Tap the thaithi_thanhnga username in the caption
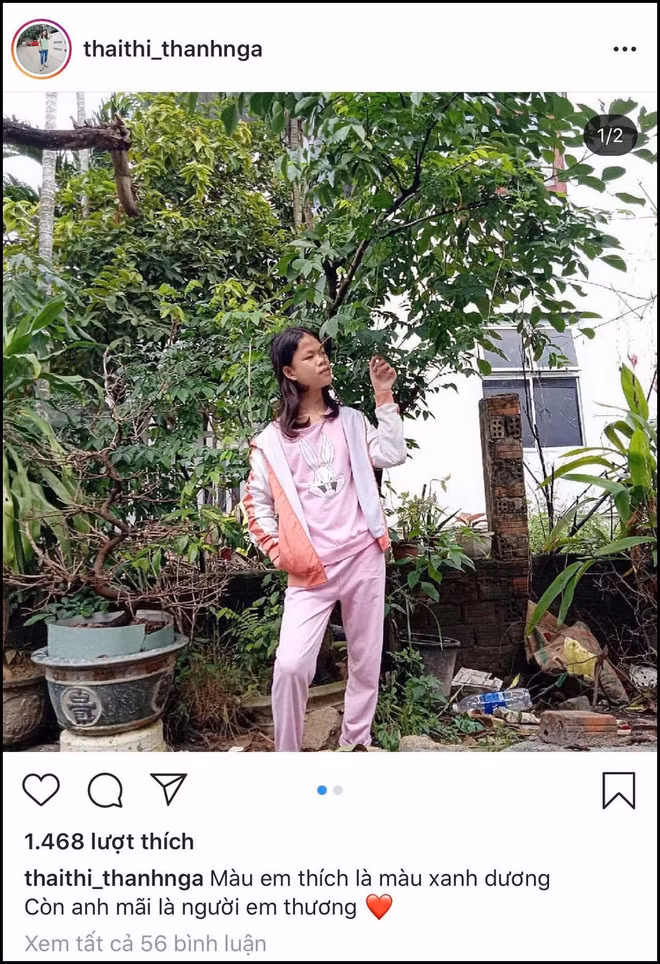Image resolution: width=660 pixels, height=964 pixels. pos(114,879)
